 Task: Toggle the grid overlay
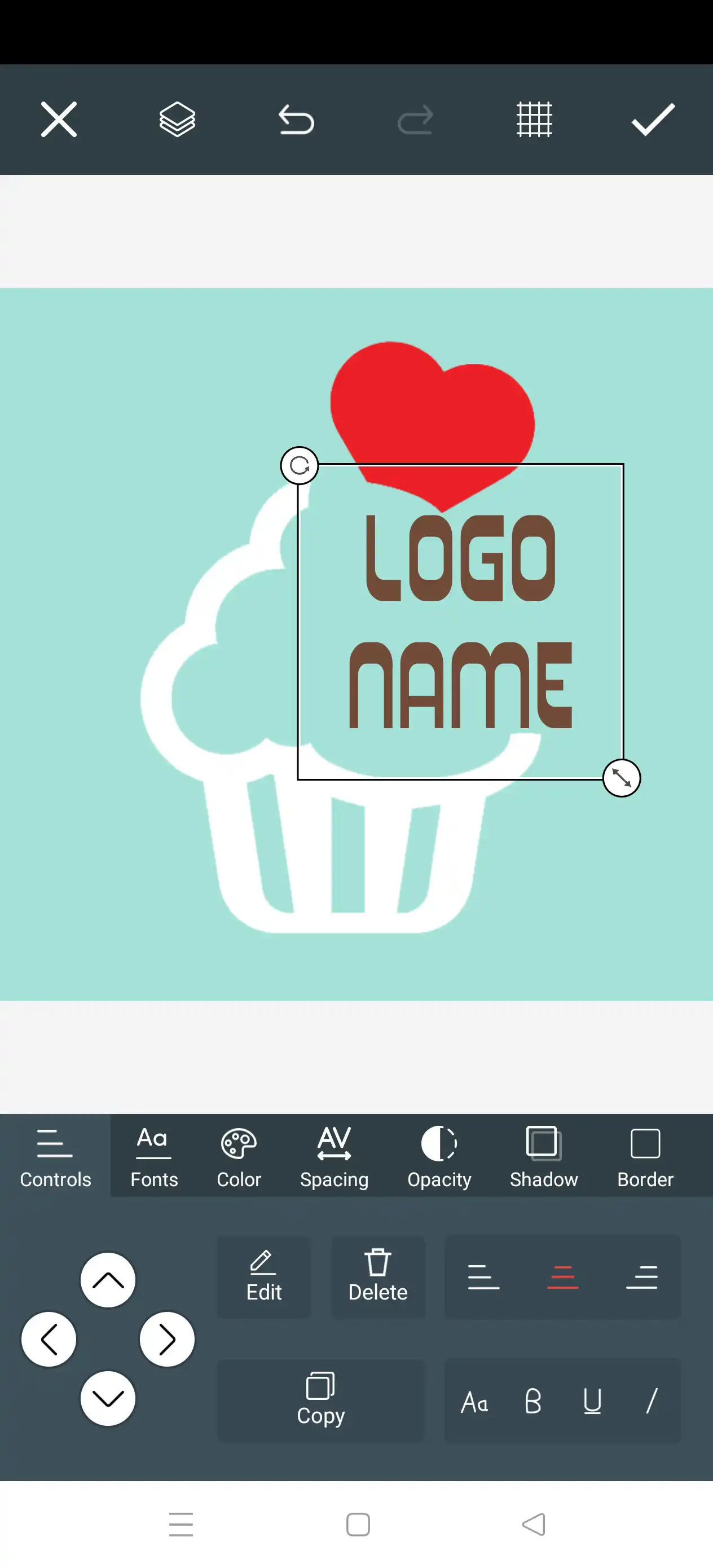(x=534, y=120)
